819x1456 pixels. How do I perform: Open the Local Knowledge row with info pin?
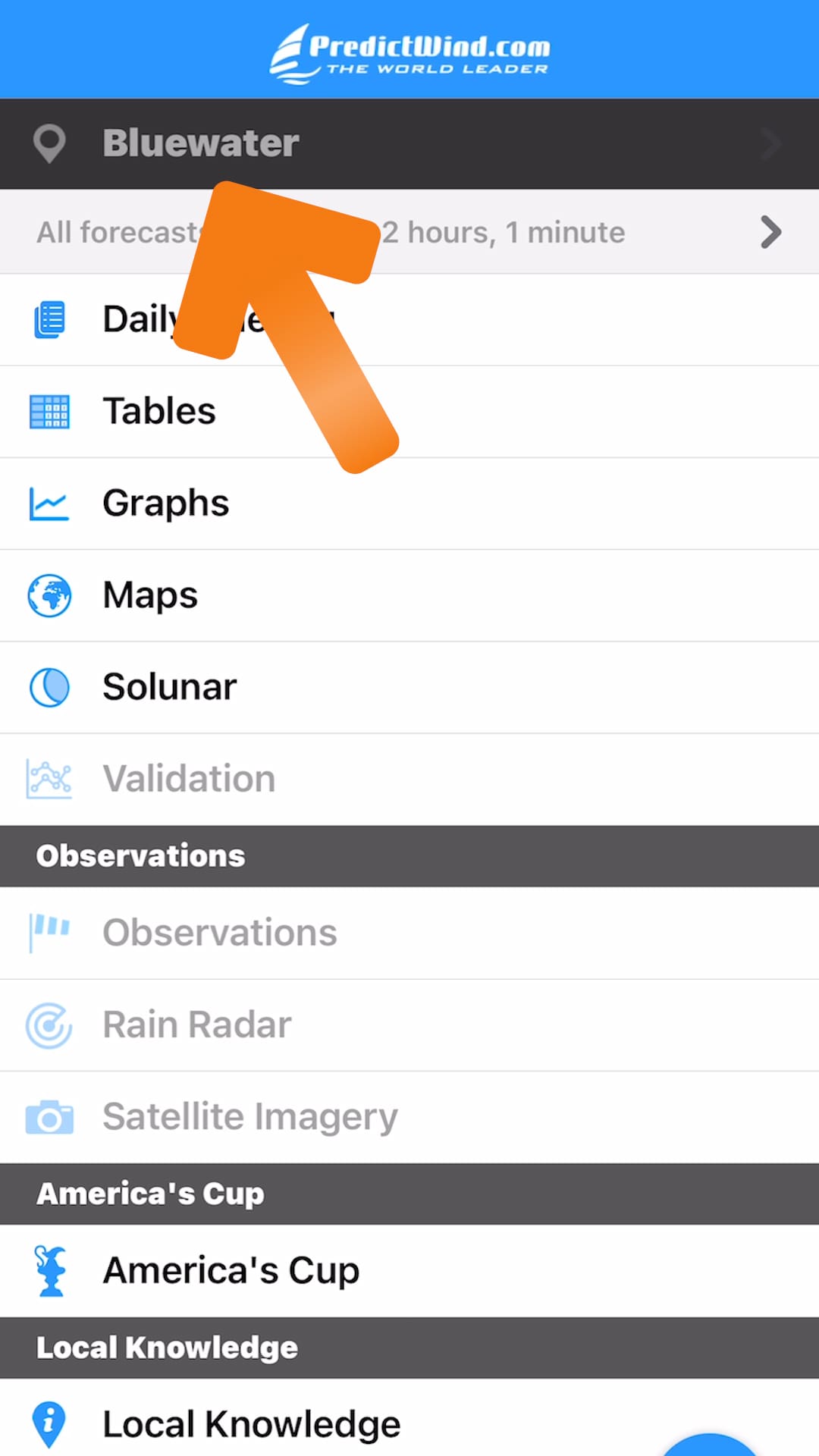409,1423
